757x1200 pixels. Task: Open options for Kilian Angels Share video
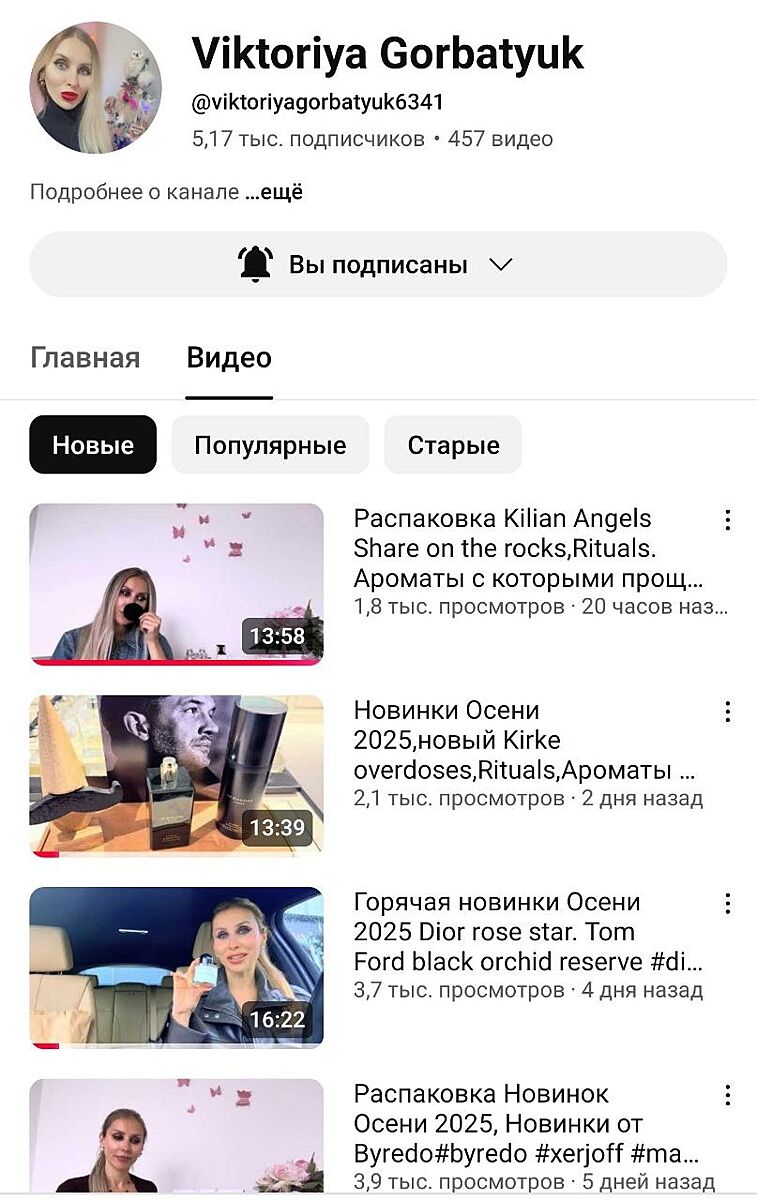(x=728, y=520)
